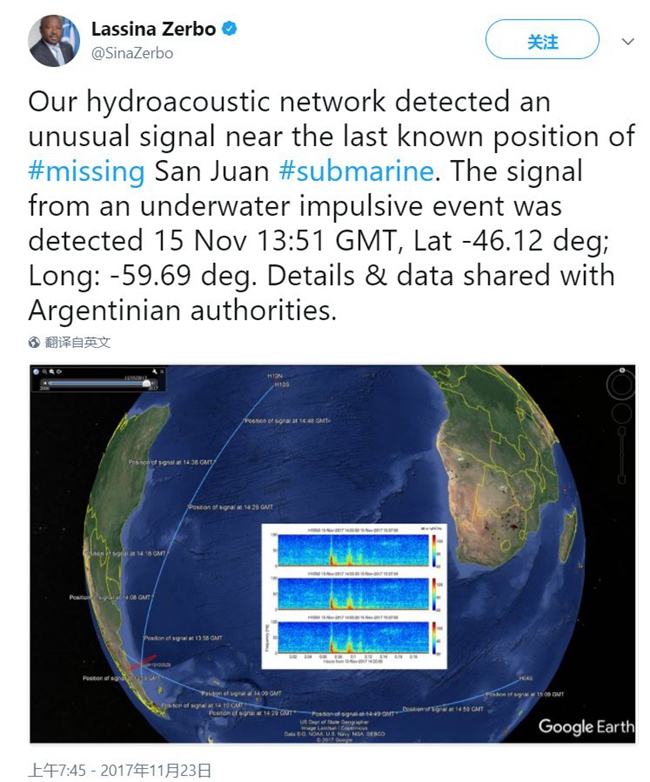Open the Google Earth image attachment
Screen dimensions: 650x782
point(333,554)
